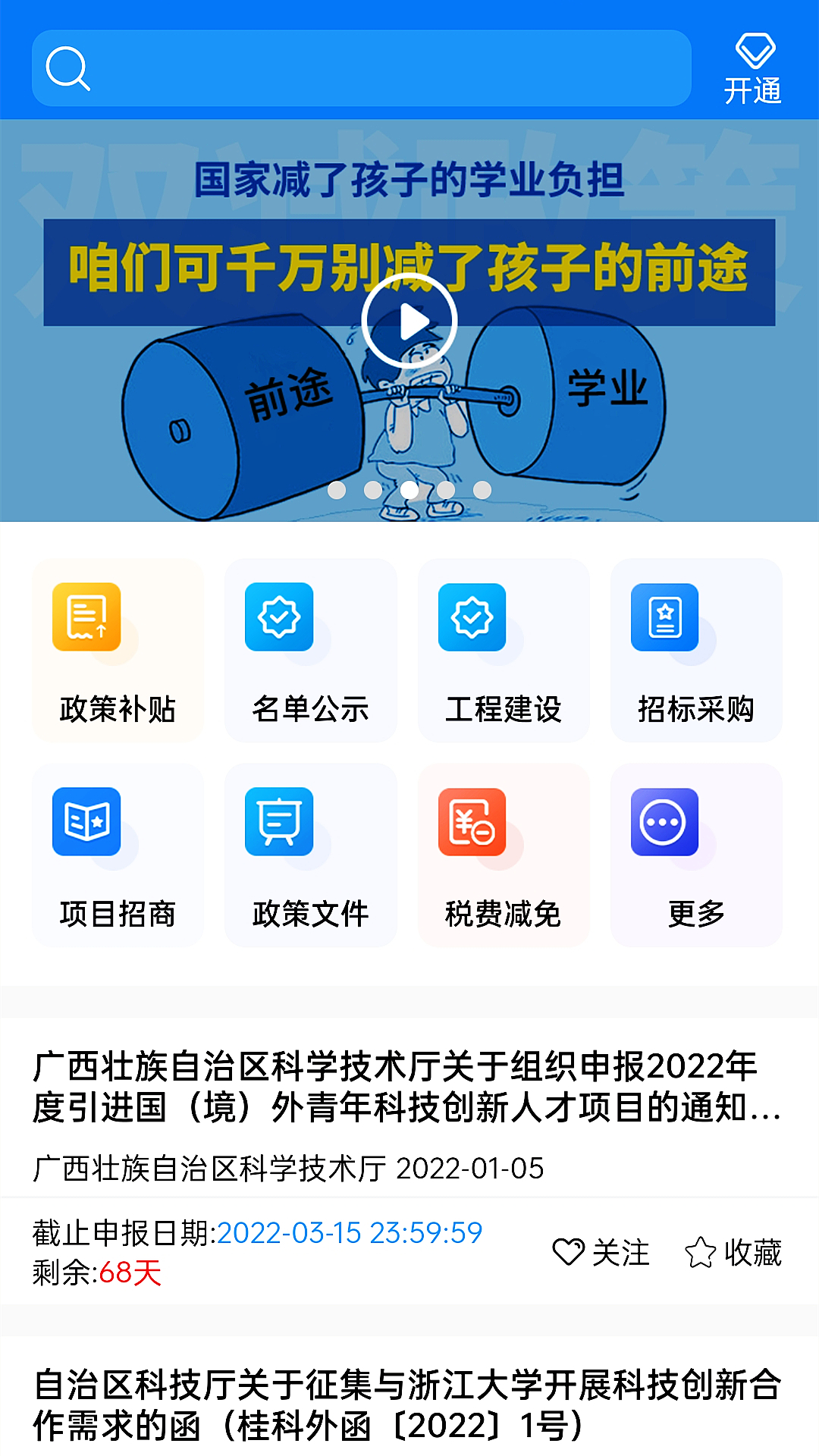The image size is (819, 1456).
Task: Open the 招标采购 (bidding procurement) section
Action: pos(696,648)
